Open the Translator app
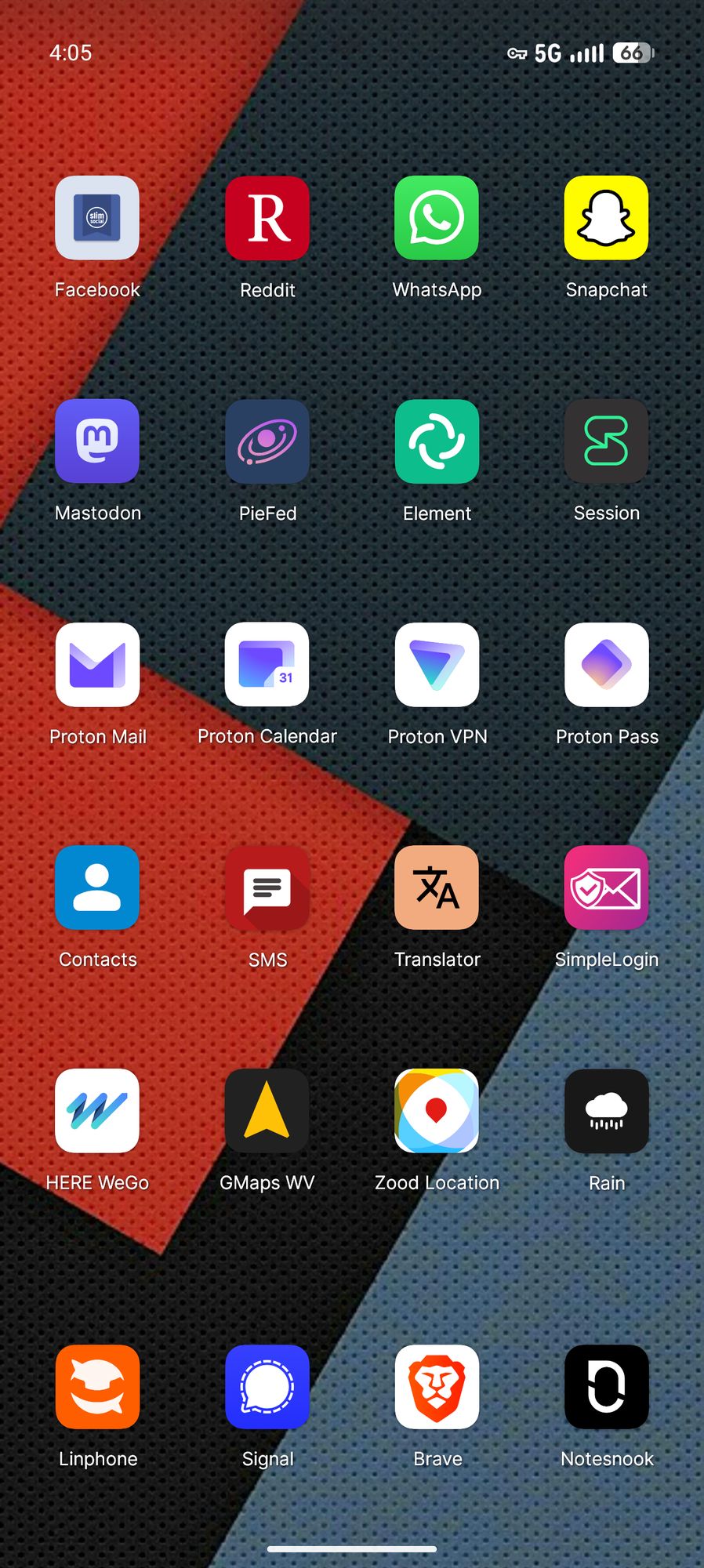This screenshot has width=704, height=1568. 437,887
